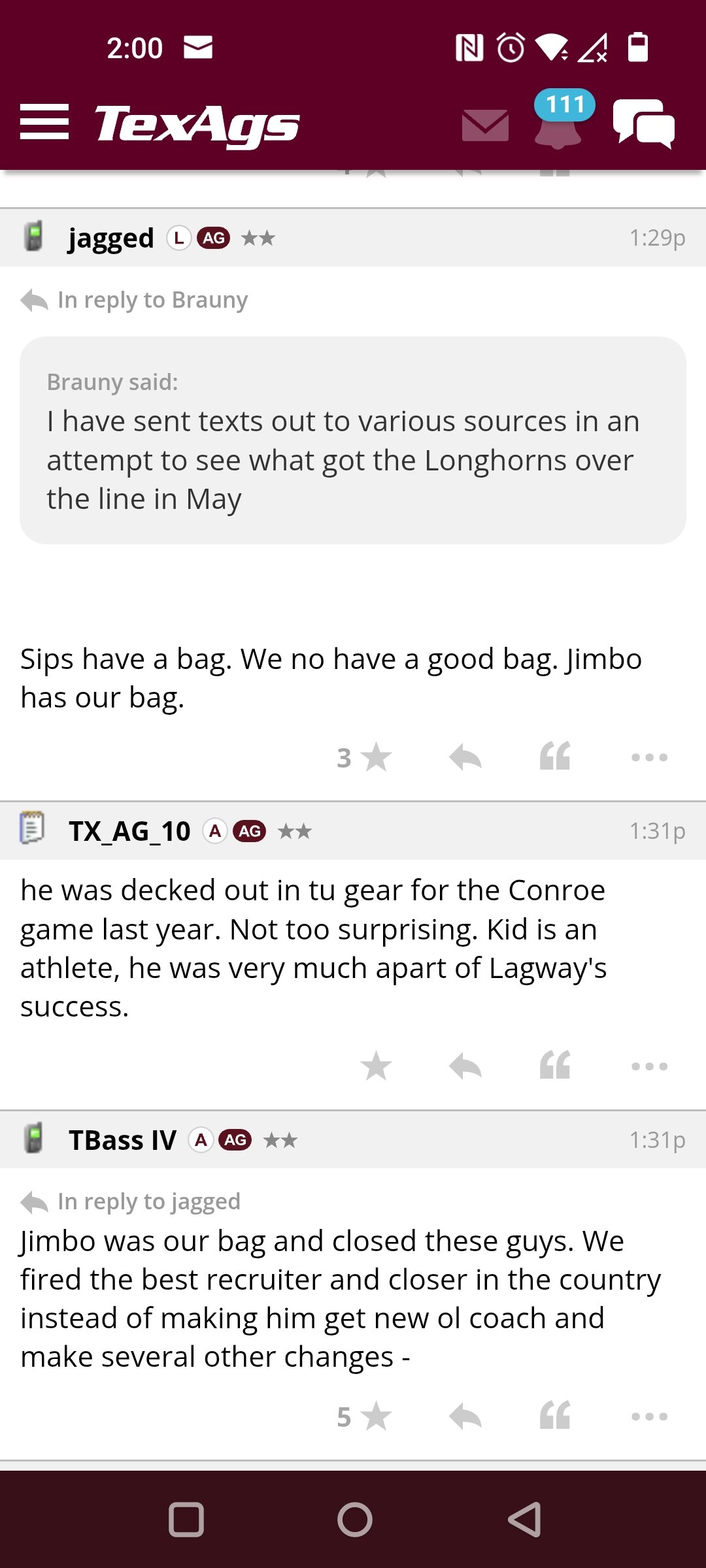
Task: Open more options on jagged's post
Action: pos(649,758)
